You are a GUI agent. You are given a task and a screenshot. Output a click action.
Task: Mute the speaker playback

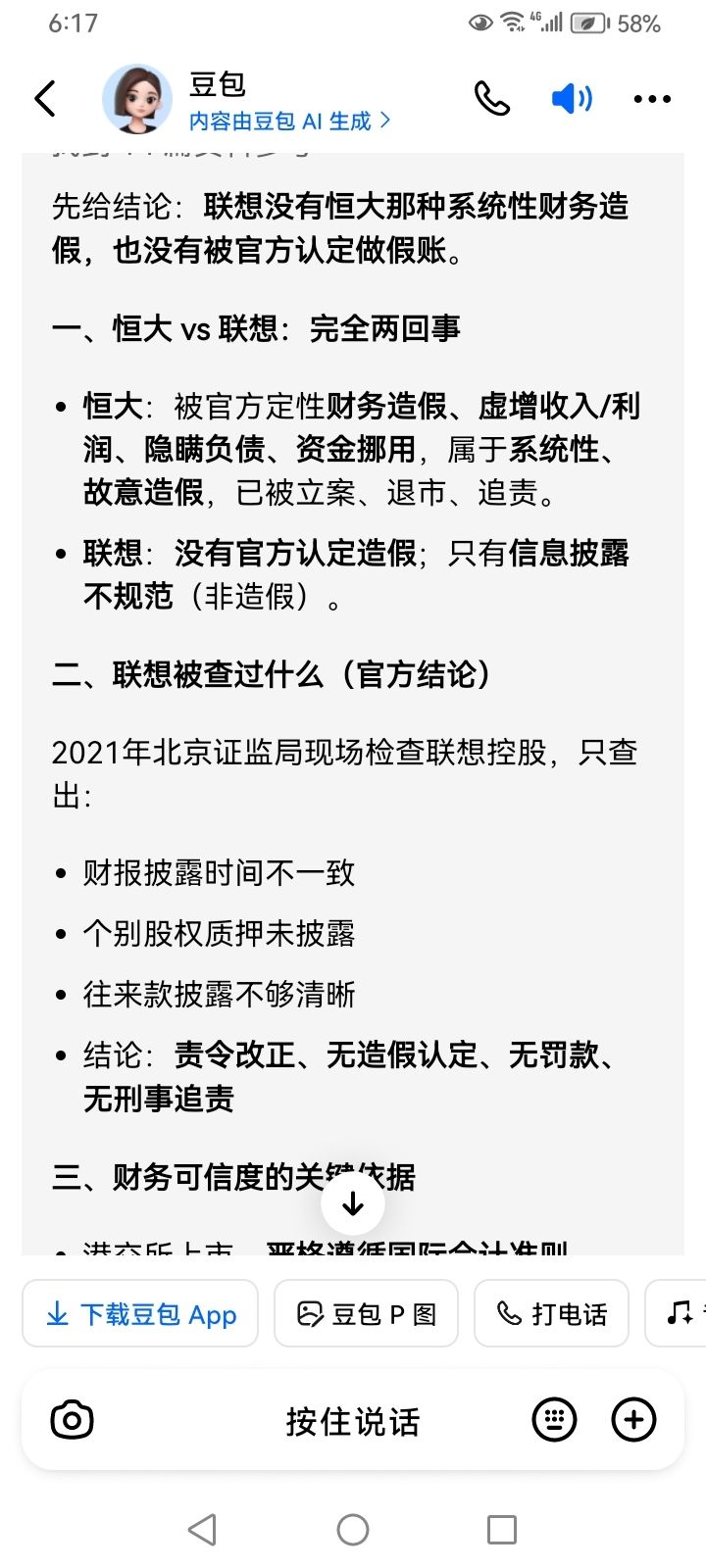click(572, 99)
